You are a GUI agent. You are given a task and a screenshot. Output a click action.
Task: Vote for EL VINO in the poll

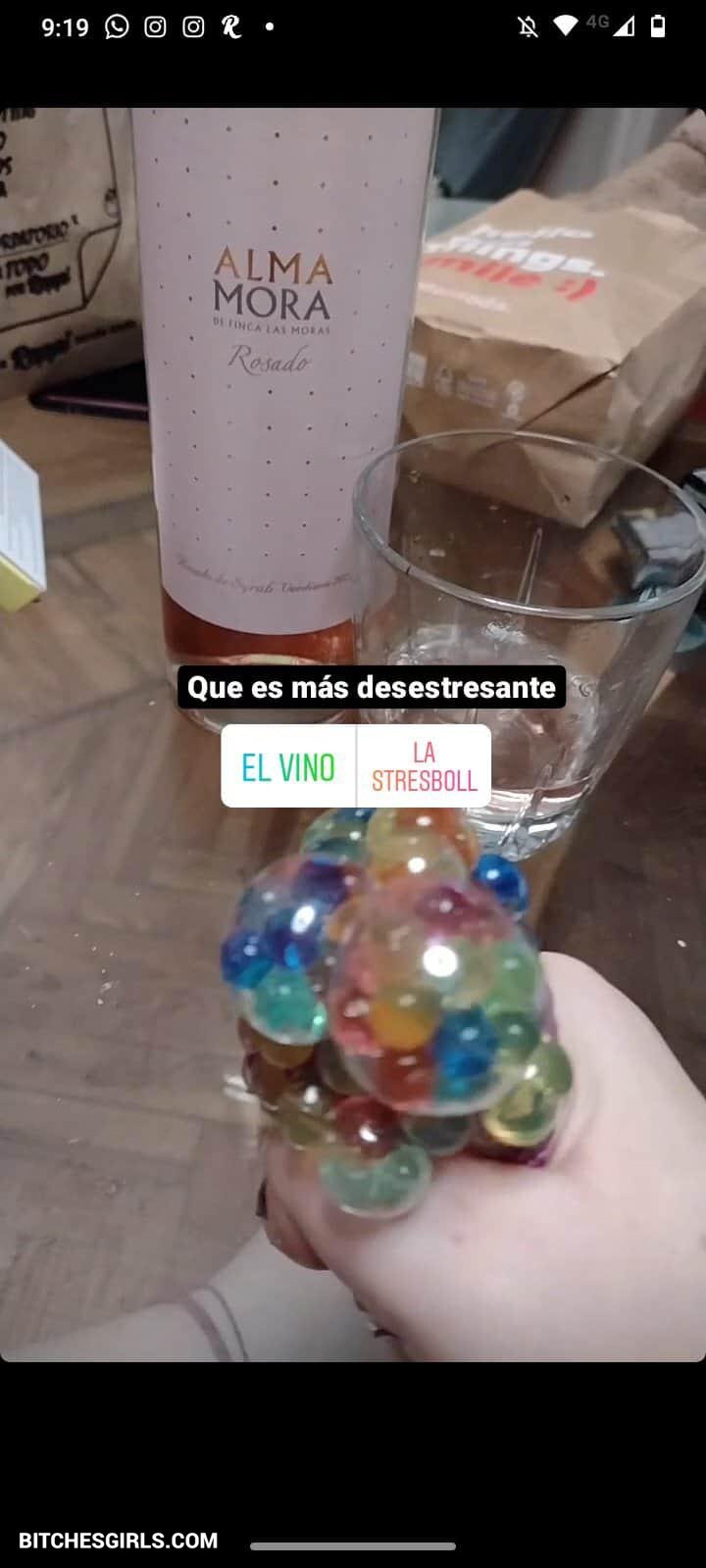[x=288, y=766]
